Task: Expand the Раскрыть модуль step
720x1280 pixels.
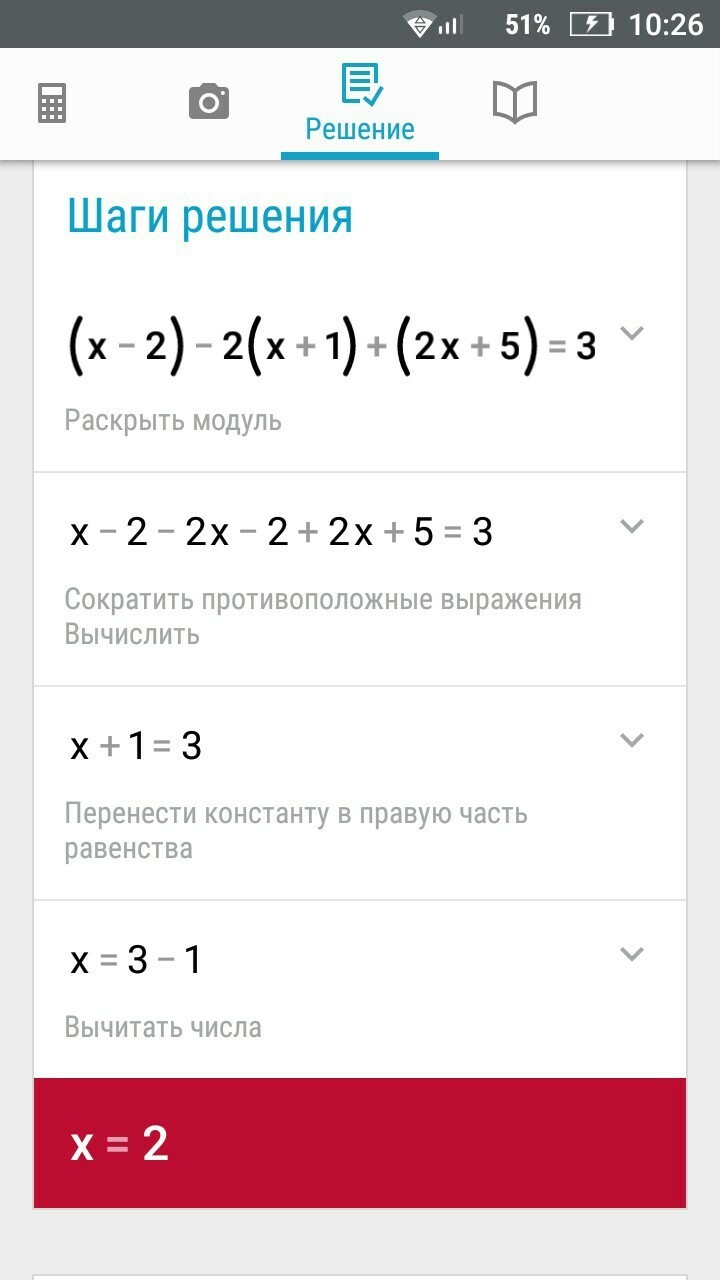Action: pyautogui.click(x=631, y=333)
